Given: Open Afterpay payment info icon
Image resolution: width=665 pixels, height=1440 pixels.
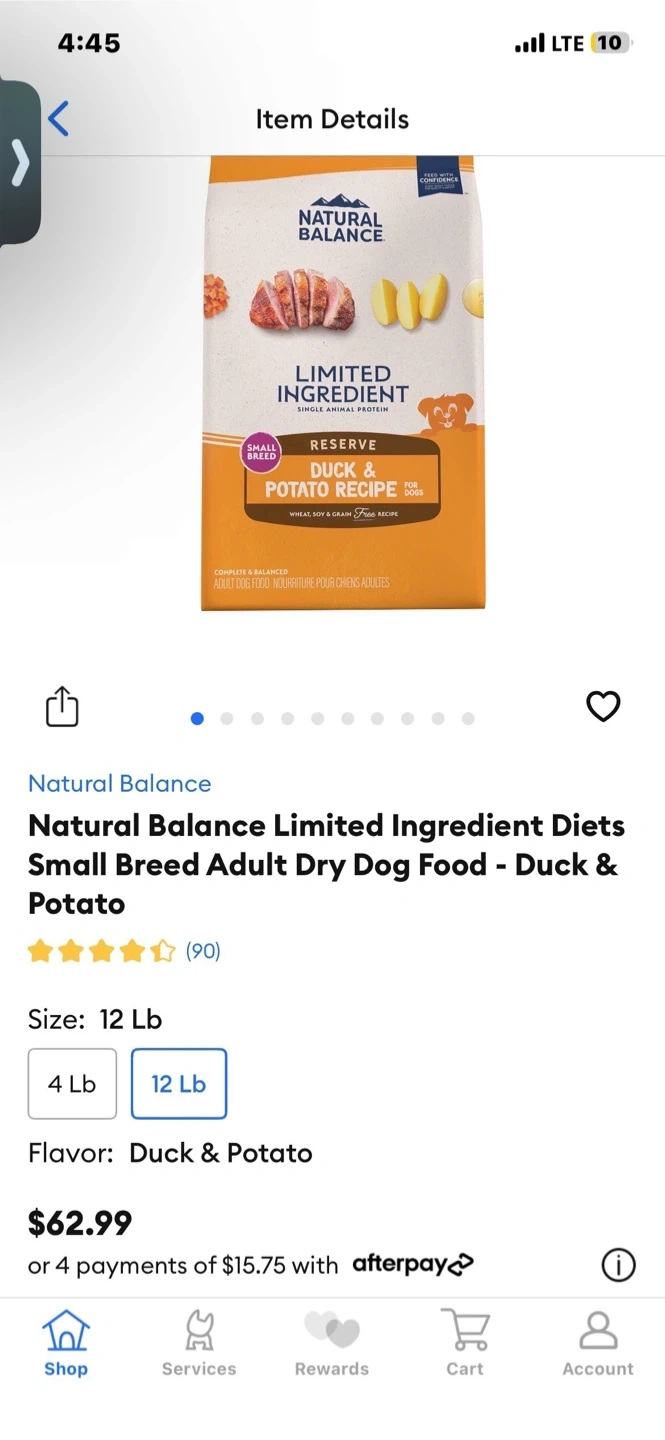Looking at the screenshot, I should pyautogui.click(x=618, y=1265).
